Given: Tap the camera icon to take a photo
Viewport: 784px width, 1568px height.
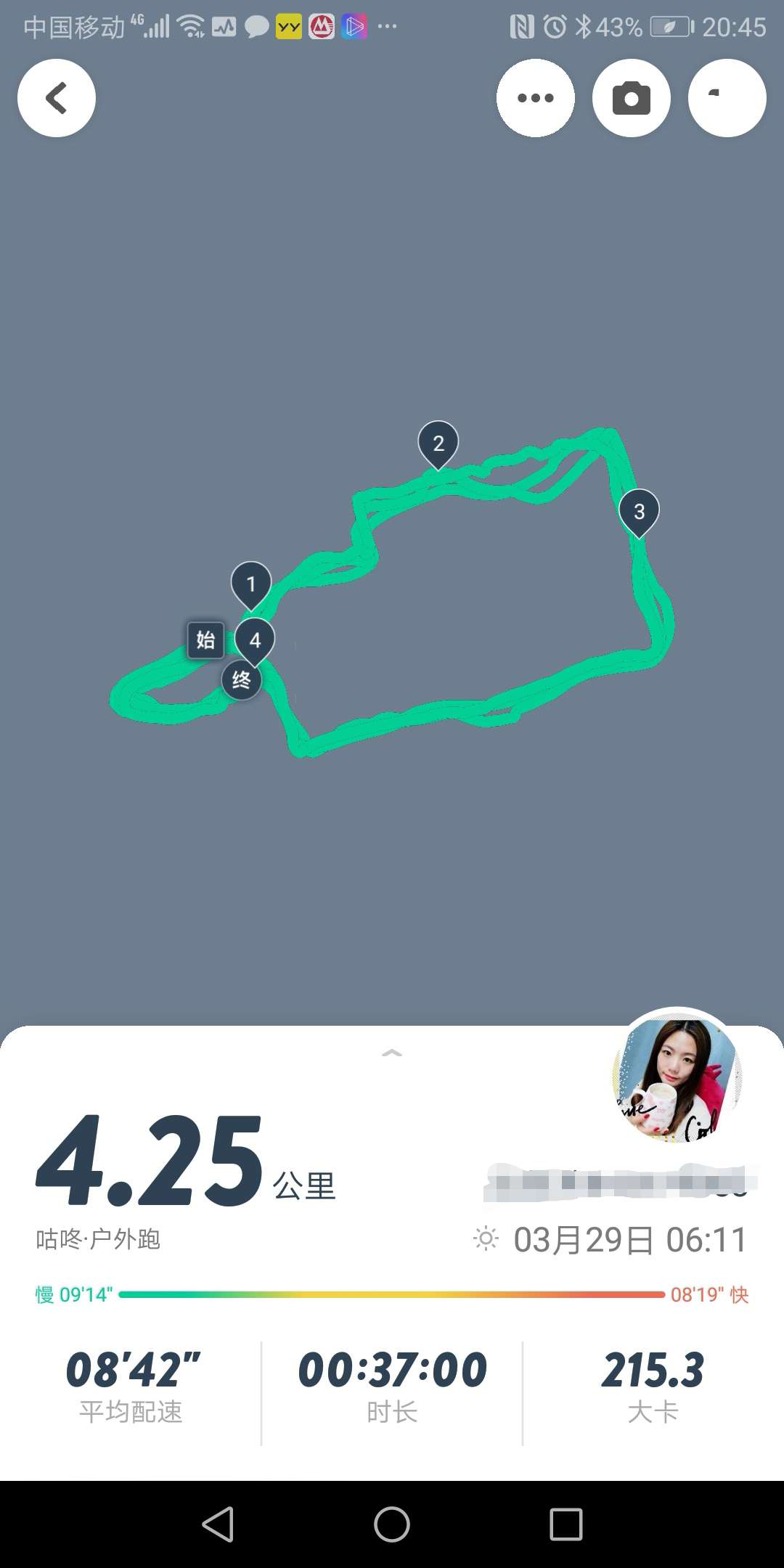Looking at the screenshot, I should (632, 98).
